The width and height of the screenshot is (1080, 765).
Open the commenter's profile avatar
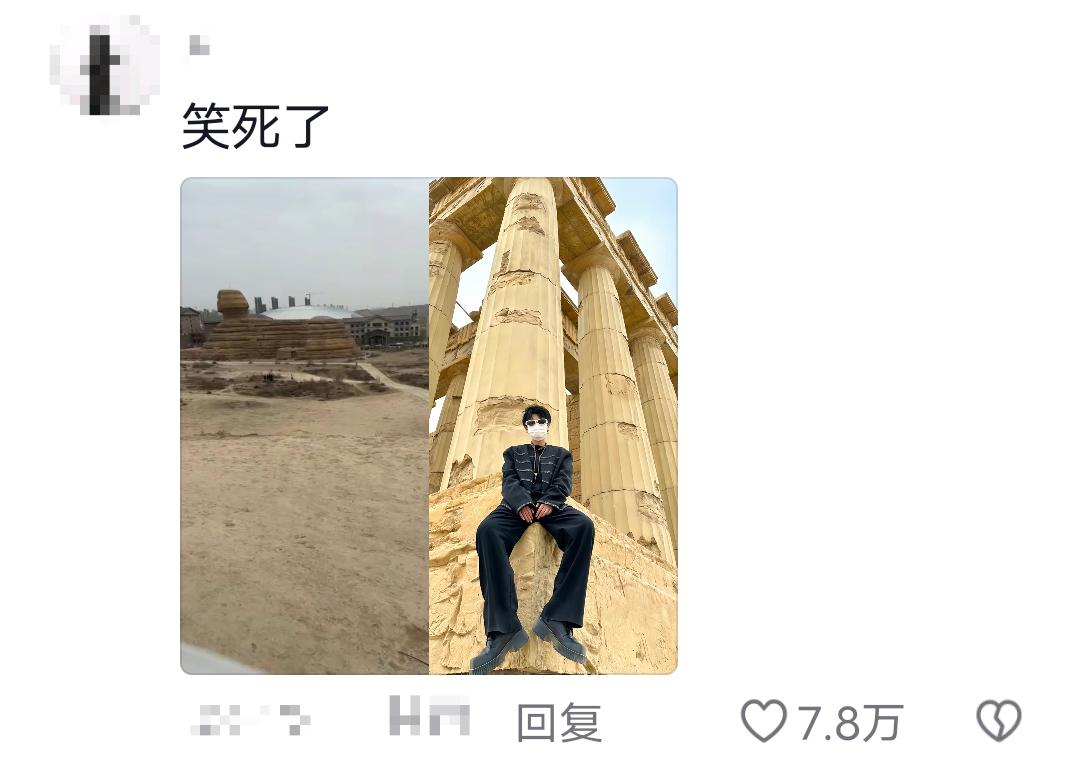105,65
